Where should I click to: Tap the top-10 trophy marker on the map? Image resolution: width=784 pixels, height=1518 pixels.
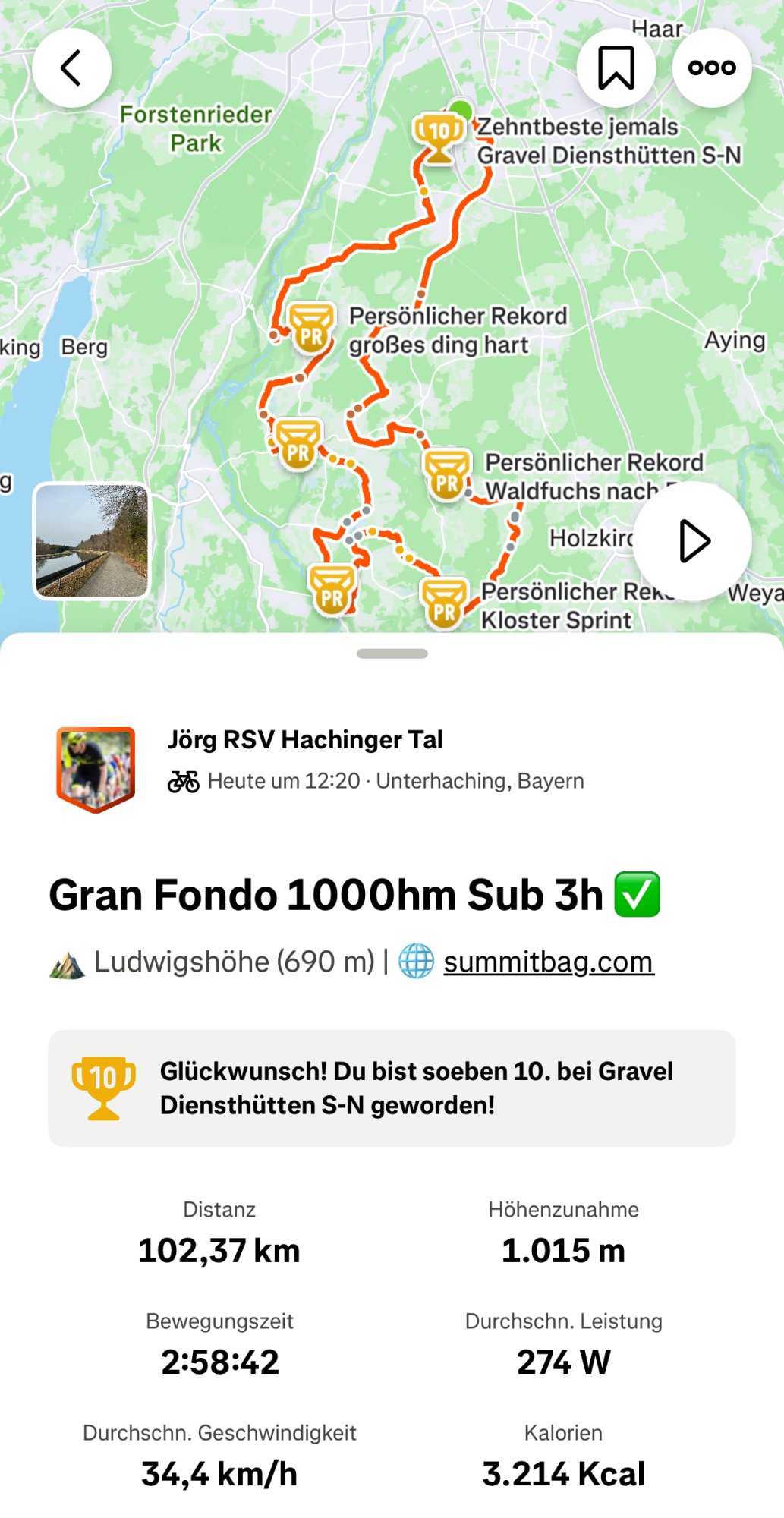(439, 138)
